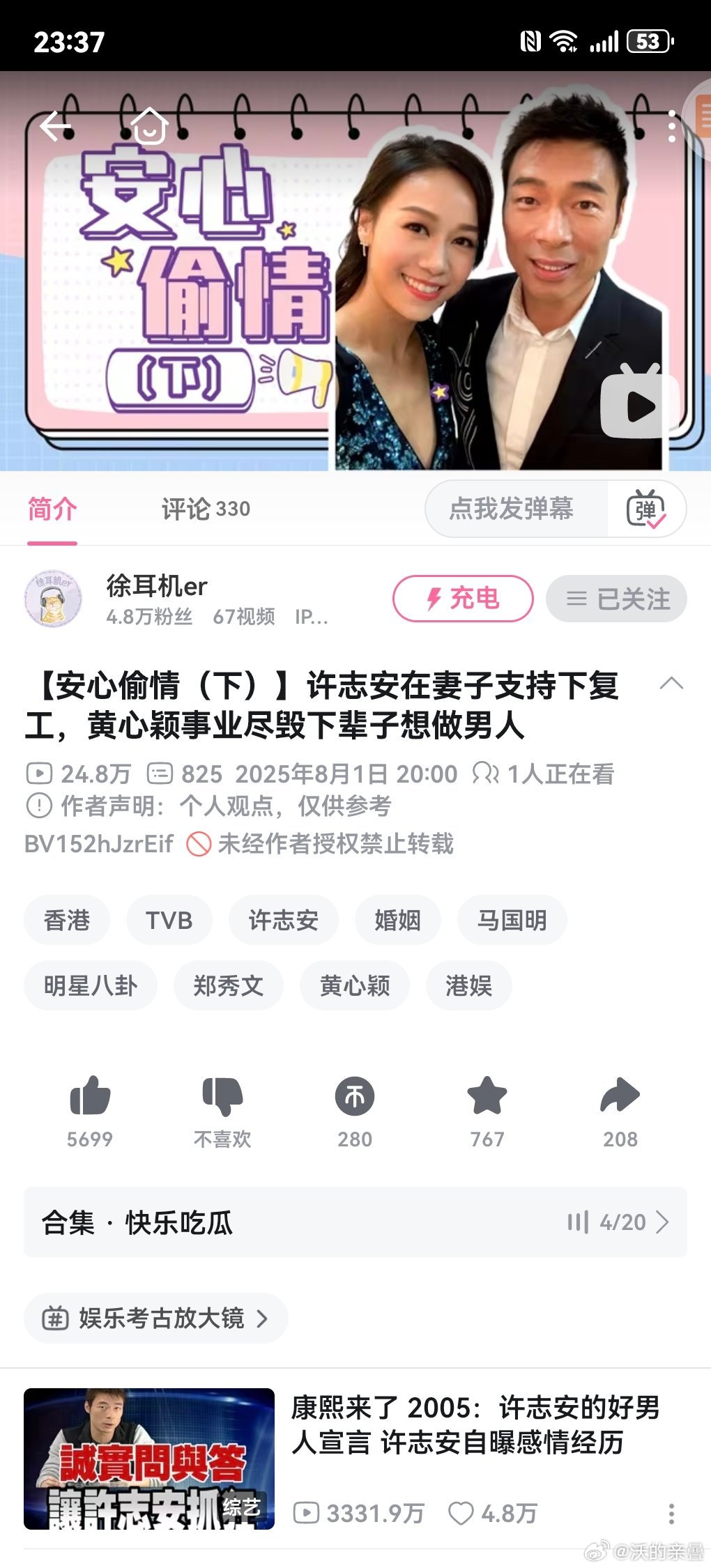
Task: Select the 黄心颖 tag chip
Action: point(354,986)
